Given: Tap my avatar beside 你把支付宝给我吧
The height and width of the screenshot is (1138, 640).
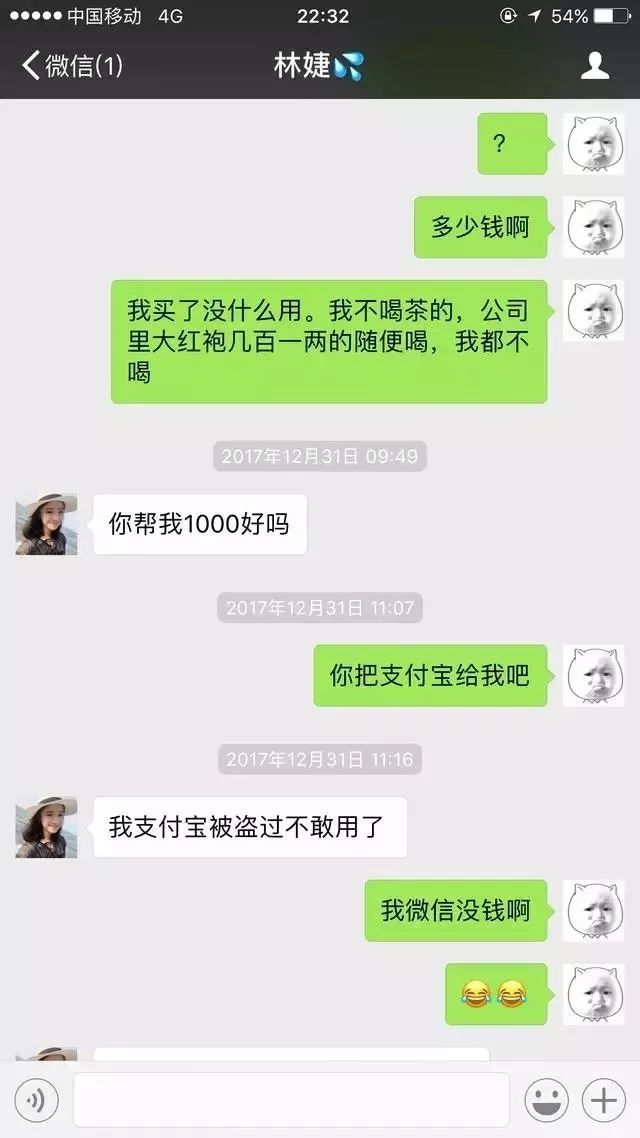Looking at the screenshot, I should (x=593, y=676).
